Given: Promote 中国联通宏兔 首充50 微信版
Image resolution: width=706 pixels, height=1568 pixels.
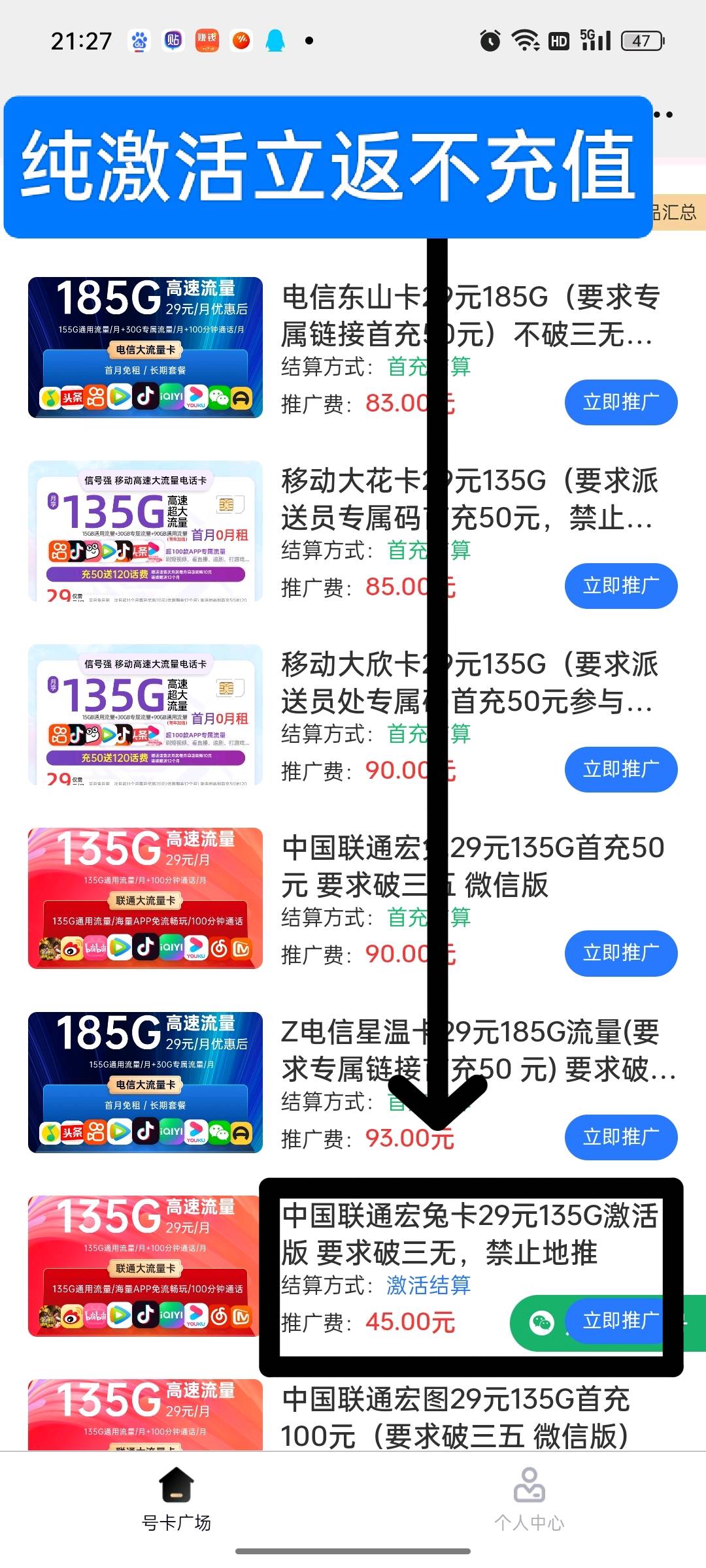Looking at the screenshot, I should point(620,953).
